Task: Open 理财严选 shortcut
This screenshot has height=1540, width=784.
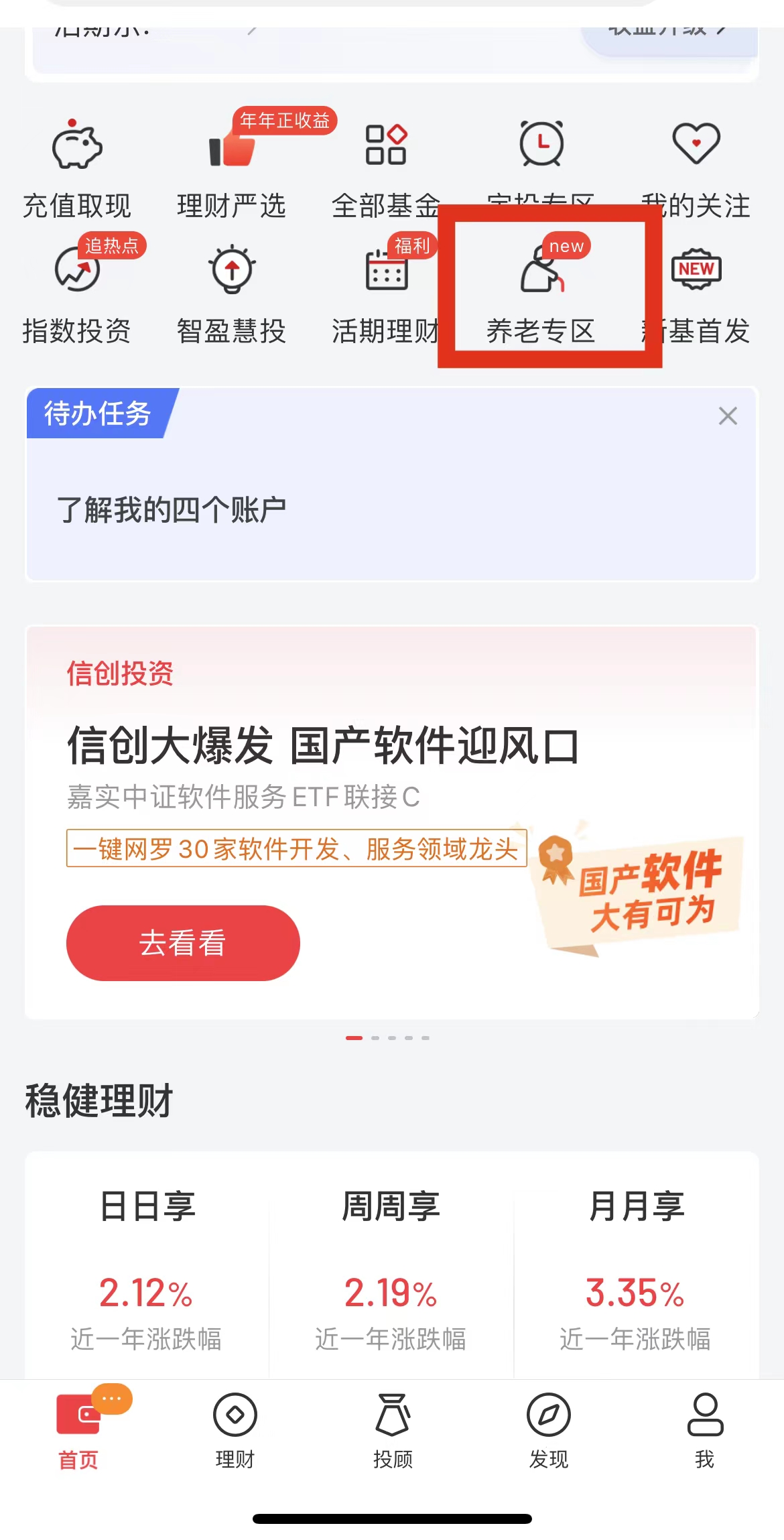Action: pyautogui.click(x=231, y=168)
